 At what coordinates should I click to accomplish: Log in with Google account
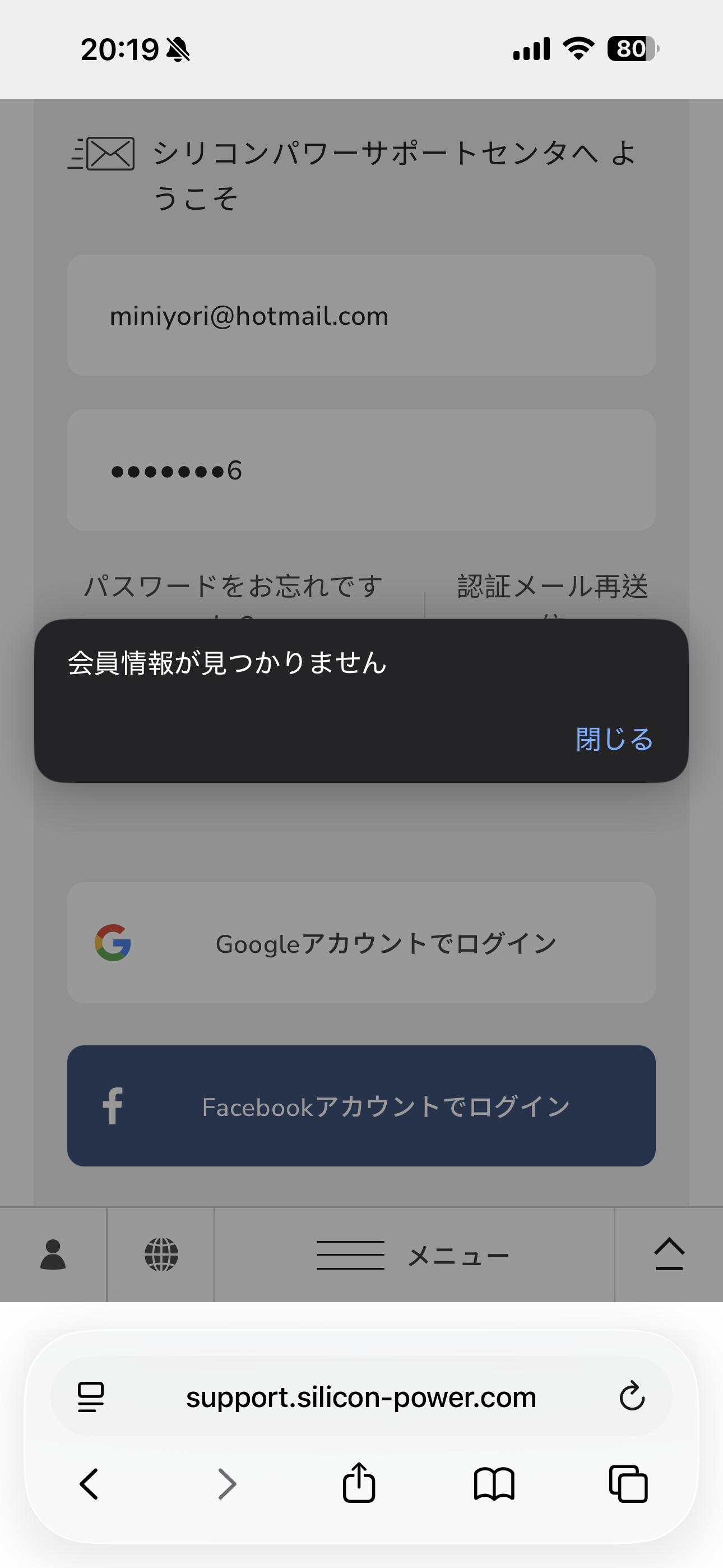coord(361,943)
